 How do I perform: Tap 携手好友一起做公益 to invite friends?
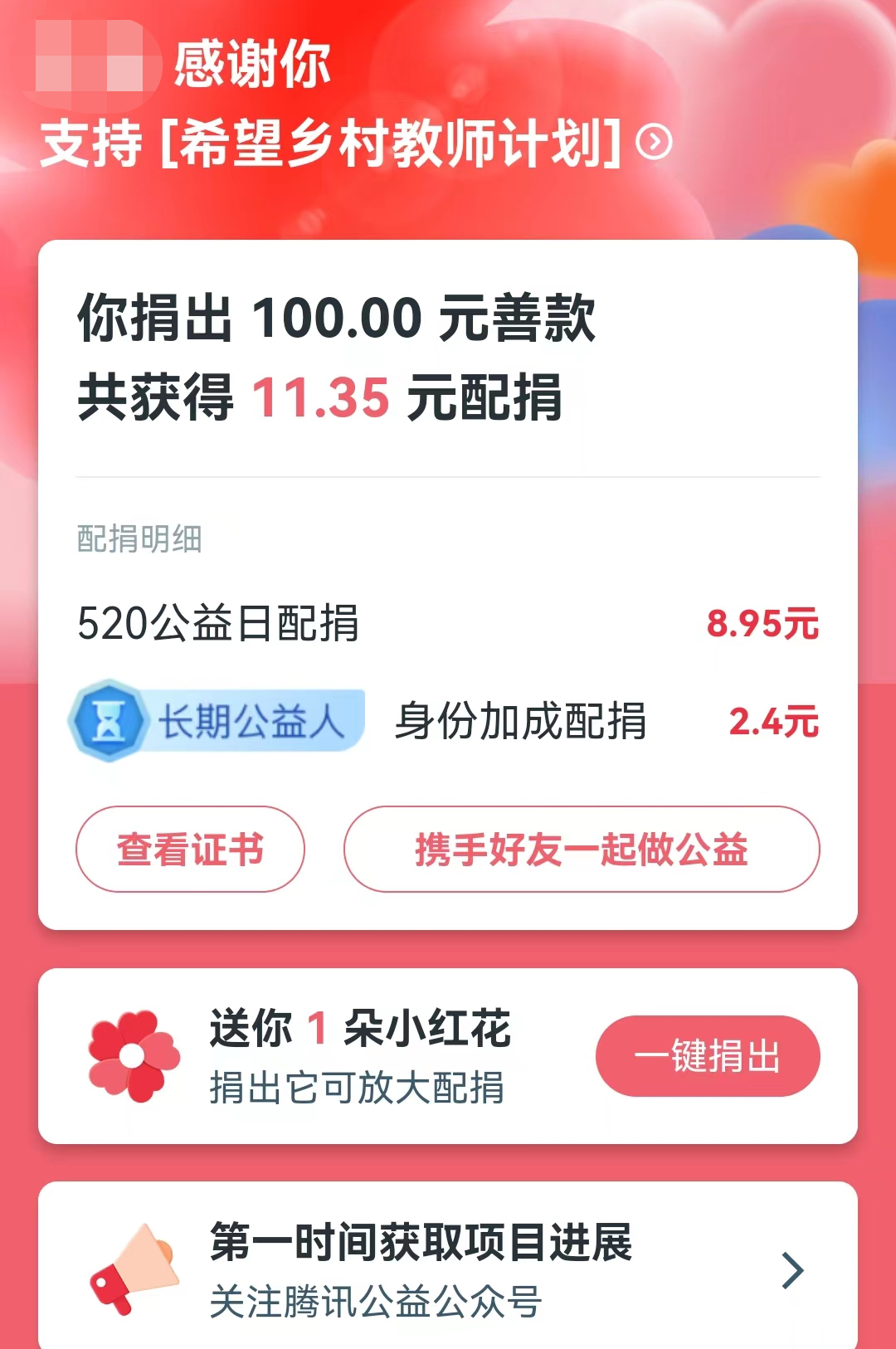[x=582, y=850]
